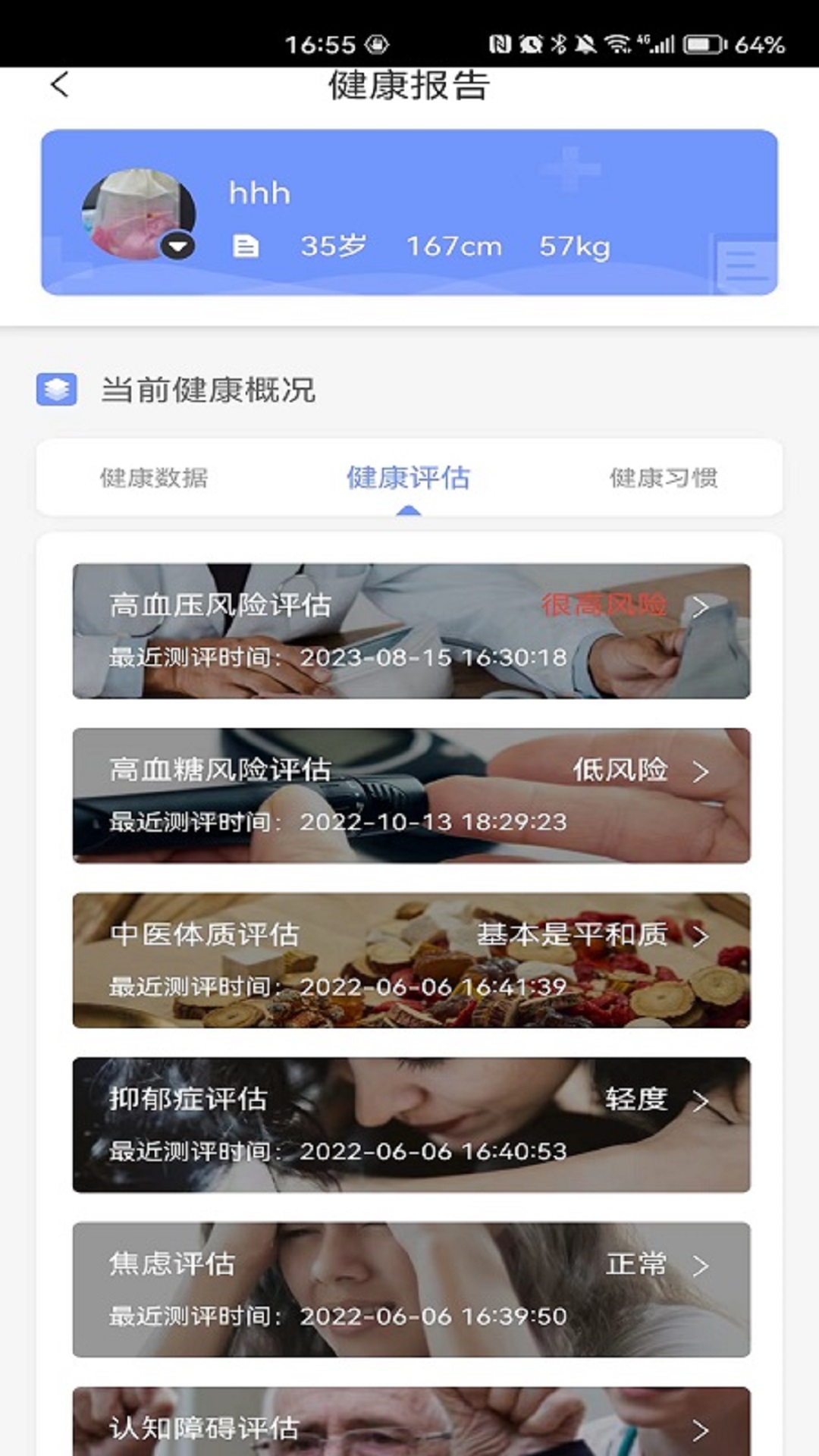Open the profile switcher arrow on the avatar

click(178, 245)
